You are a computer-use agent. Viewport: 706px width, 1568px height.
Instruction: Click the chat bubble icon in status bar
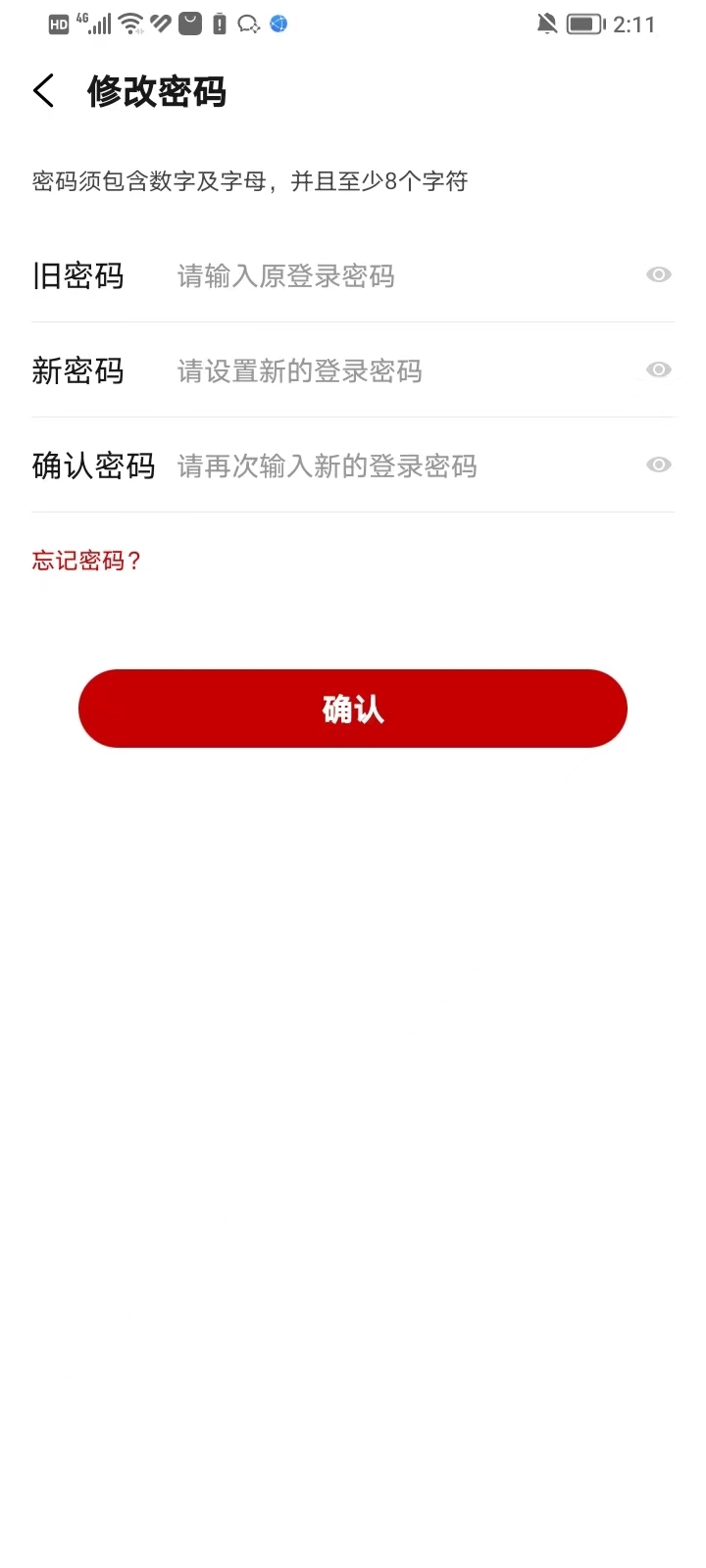(247, 23)
